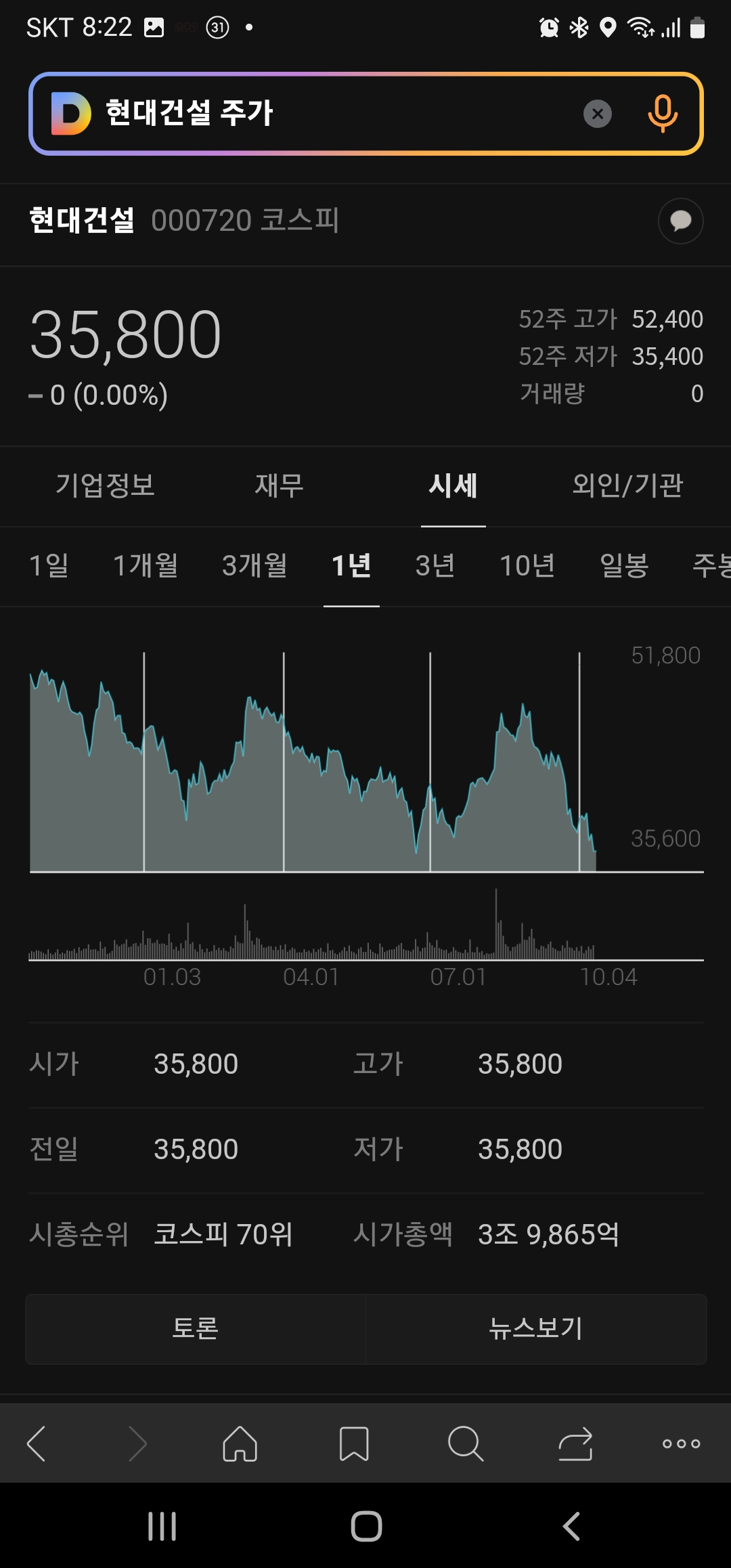Image resolution: width=731 pixels, height=1568 pixels.
Task: Open the 외인/기관 tab
Action: point(627,485)
